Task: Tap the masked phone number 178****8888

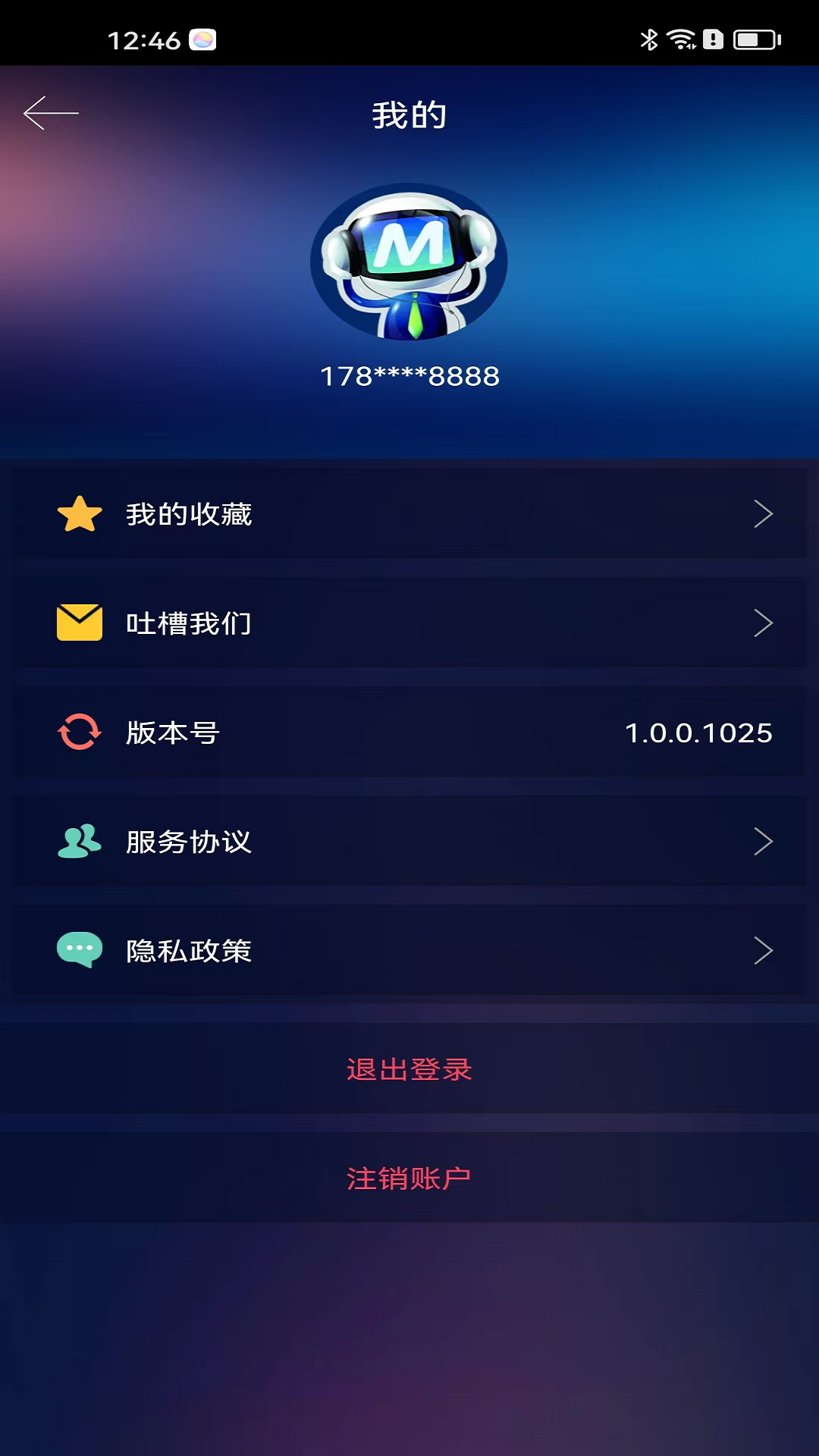Action: (x=409, y=375)
